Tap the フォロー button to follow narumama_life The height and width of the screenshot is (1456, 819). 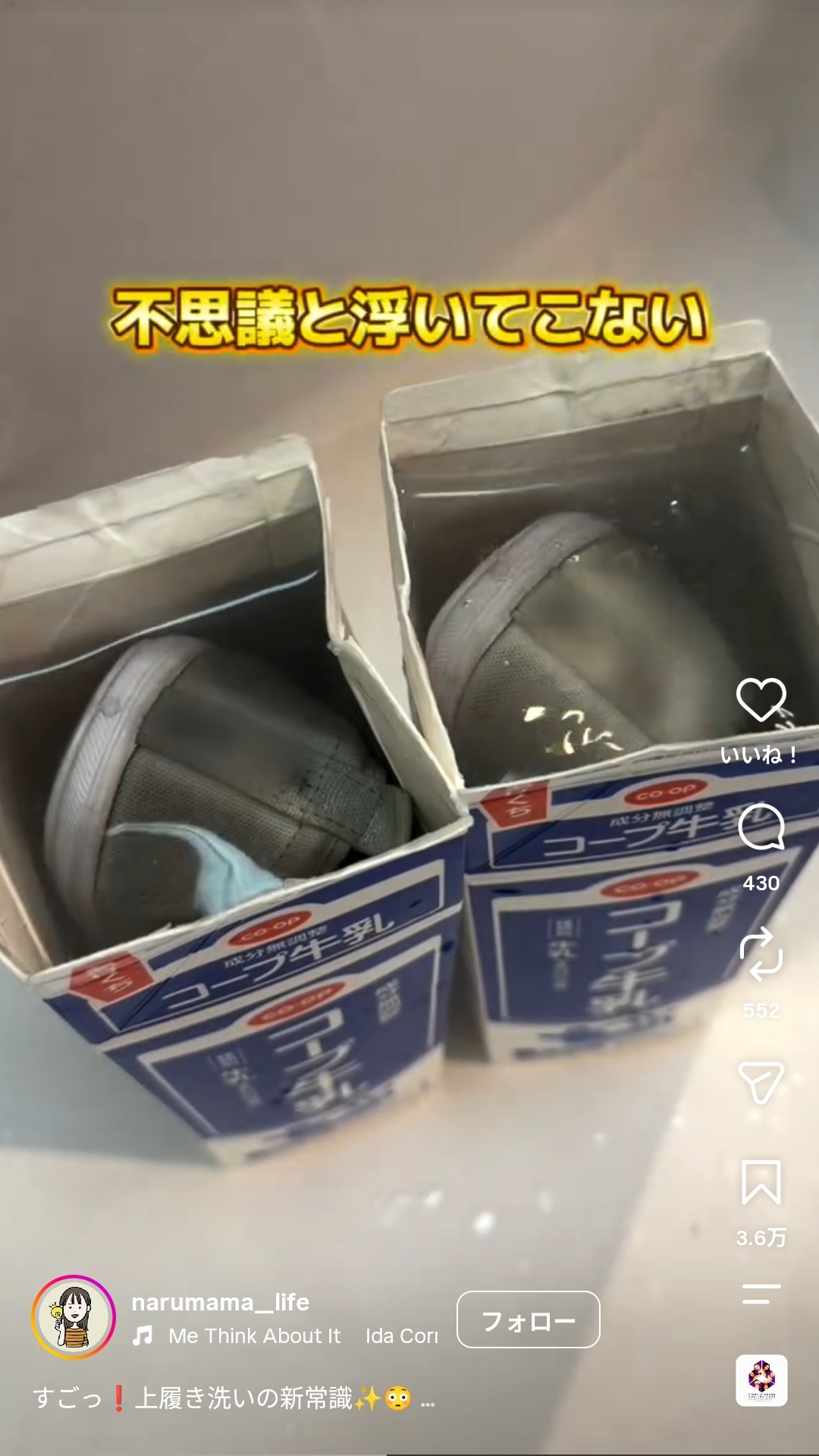click(529, 1319)
